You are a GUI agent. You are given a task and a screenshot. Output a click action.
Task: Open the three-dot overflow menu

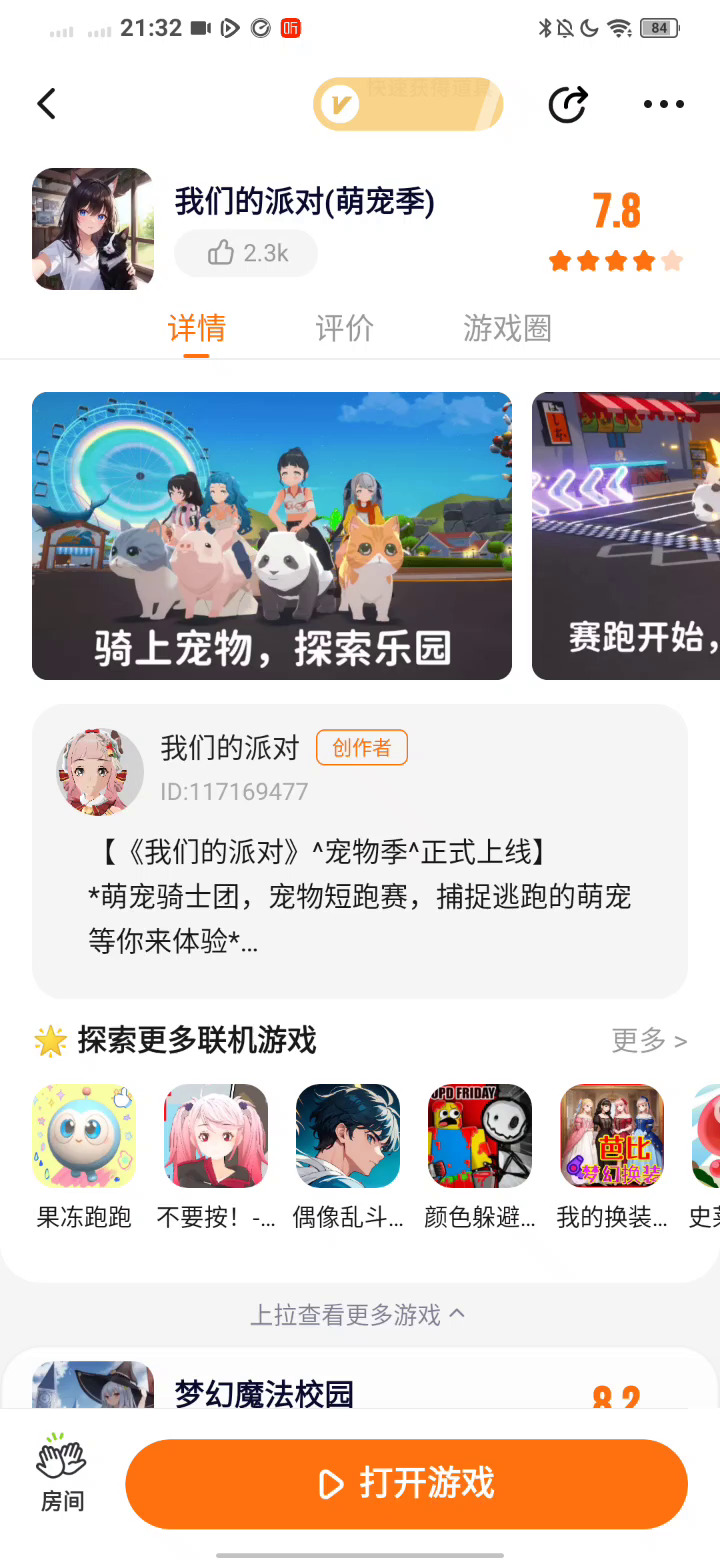663,104
